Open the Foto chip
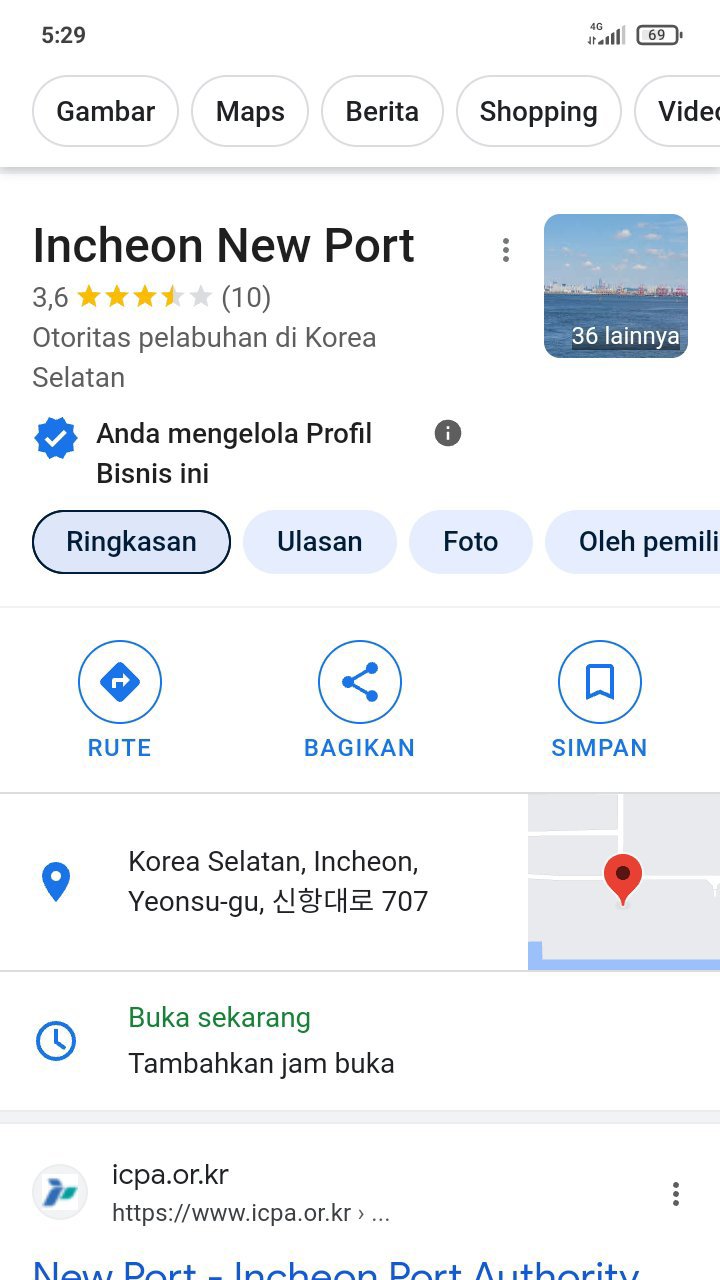 coord(470,542)
